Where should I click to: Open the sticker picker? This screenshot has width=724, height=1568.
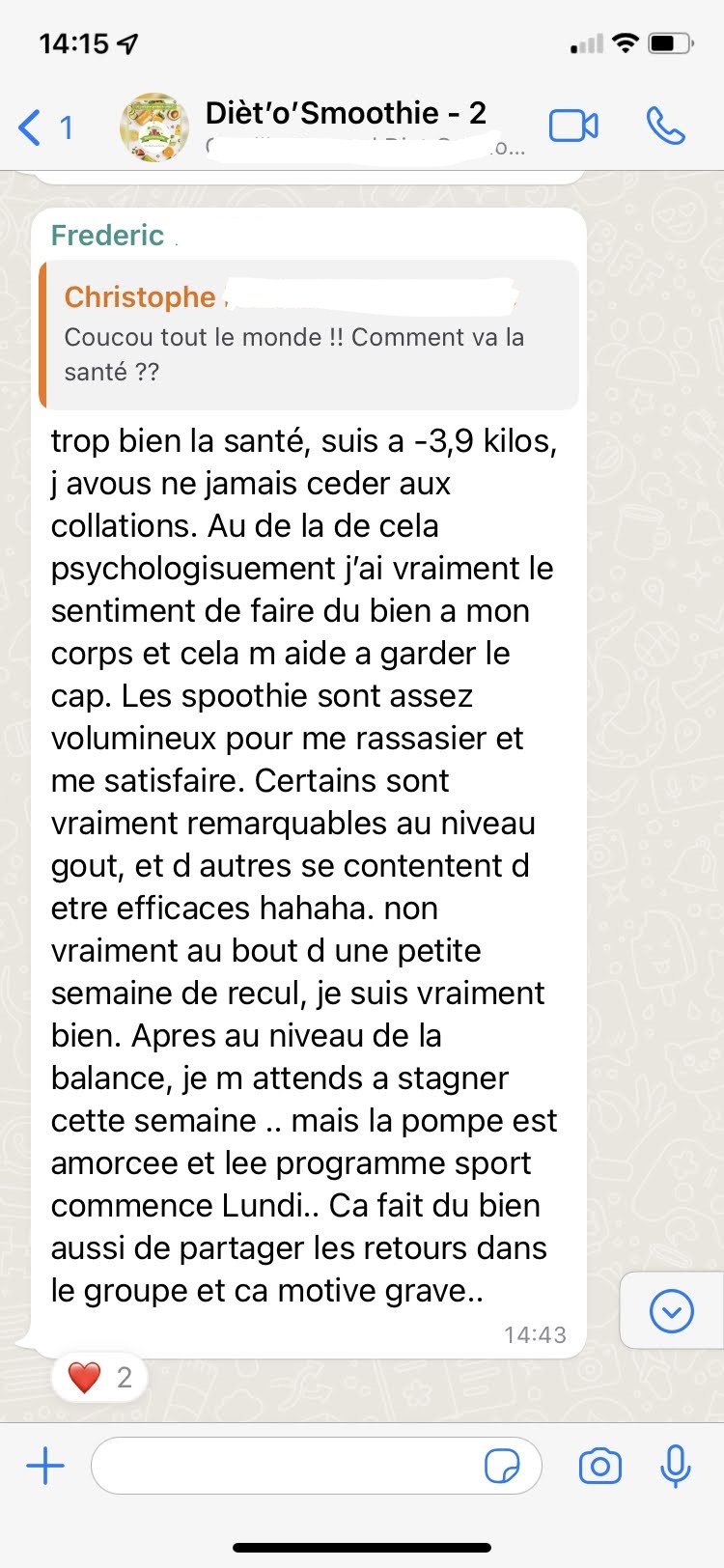[x=502, y=1467]
